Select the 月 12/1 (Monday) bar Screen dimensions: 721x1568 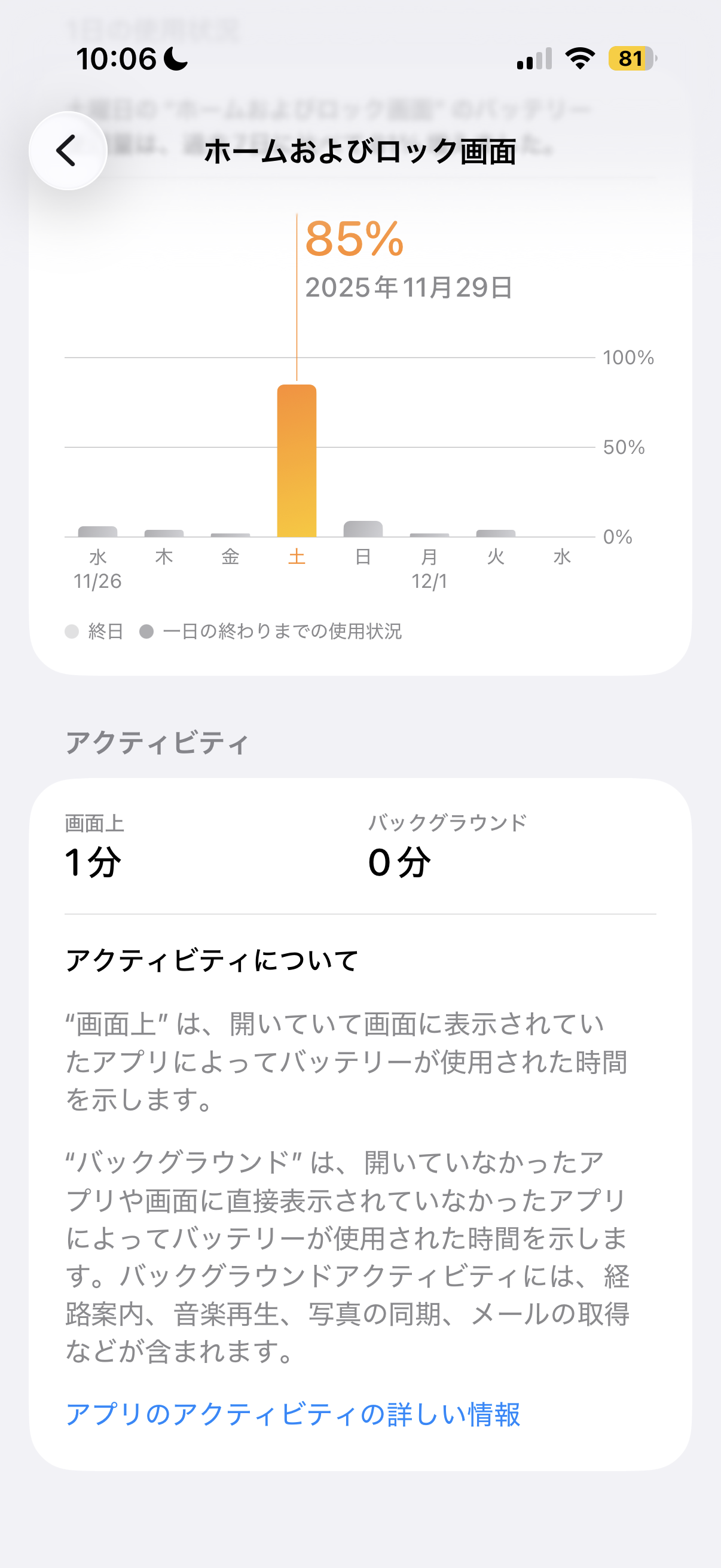tap(429, 535)
